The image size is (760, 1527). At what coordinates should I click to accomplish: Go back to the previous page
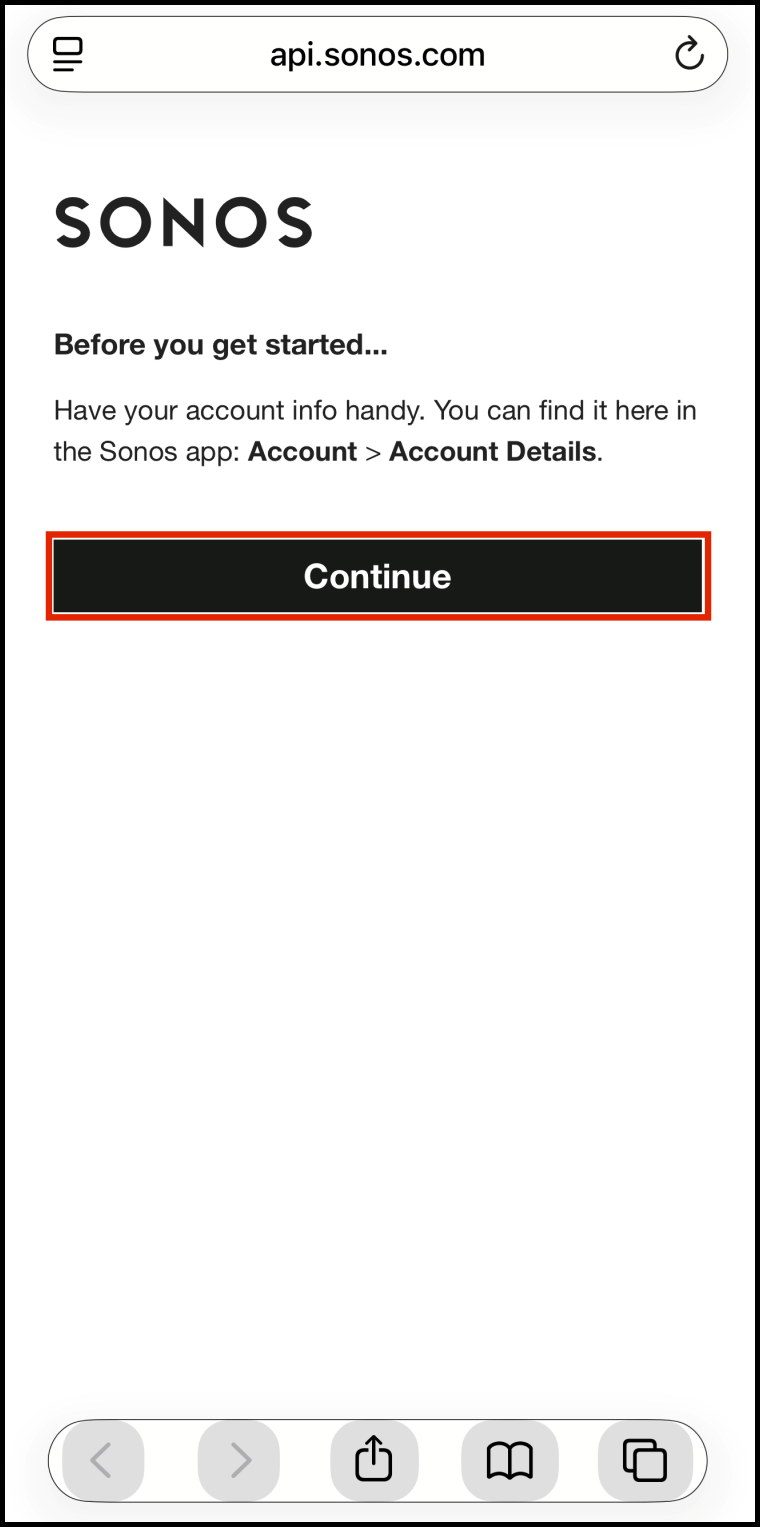(103, 1461)
